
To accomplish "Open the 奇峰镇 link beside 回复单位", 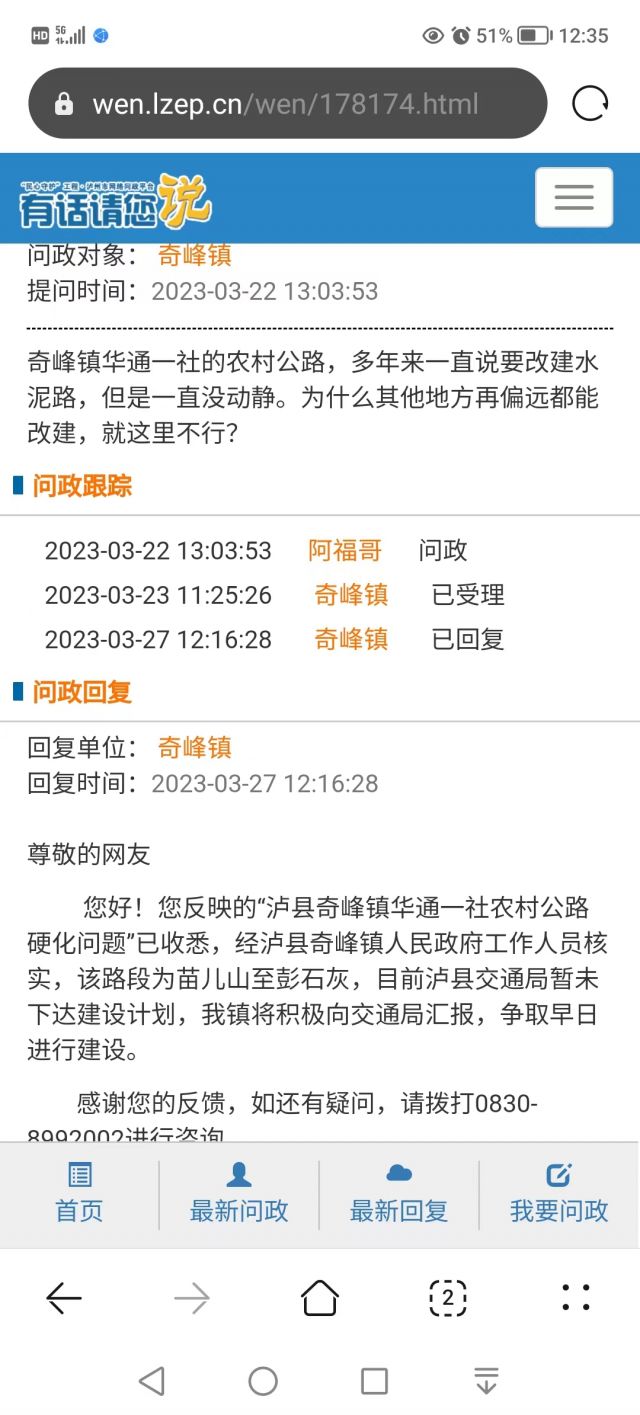I will coord(195,747).
